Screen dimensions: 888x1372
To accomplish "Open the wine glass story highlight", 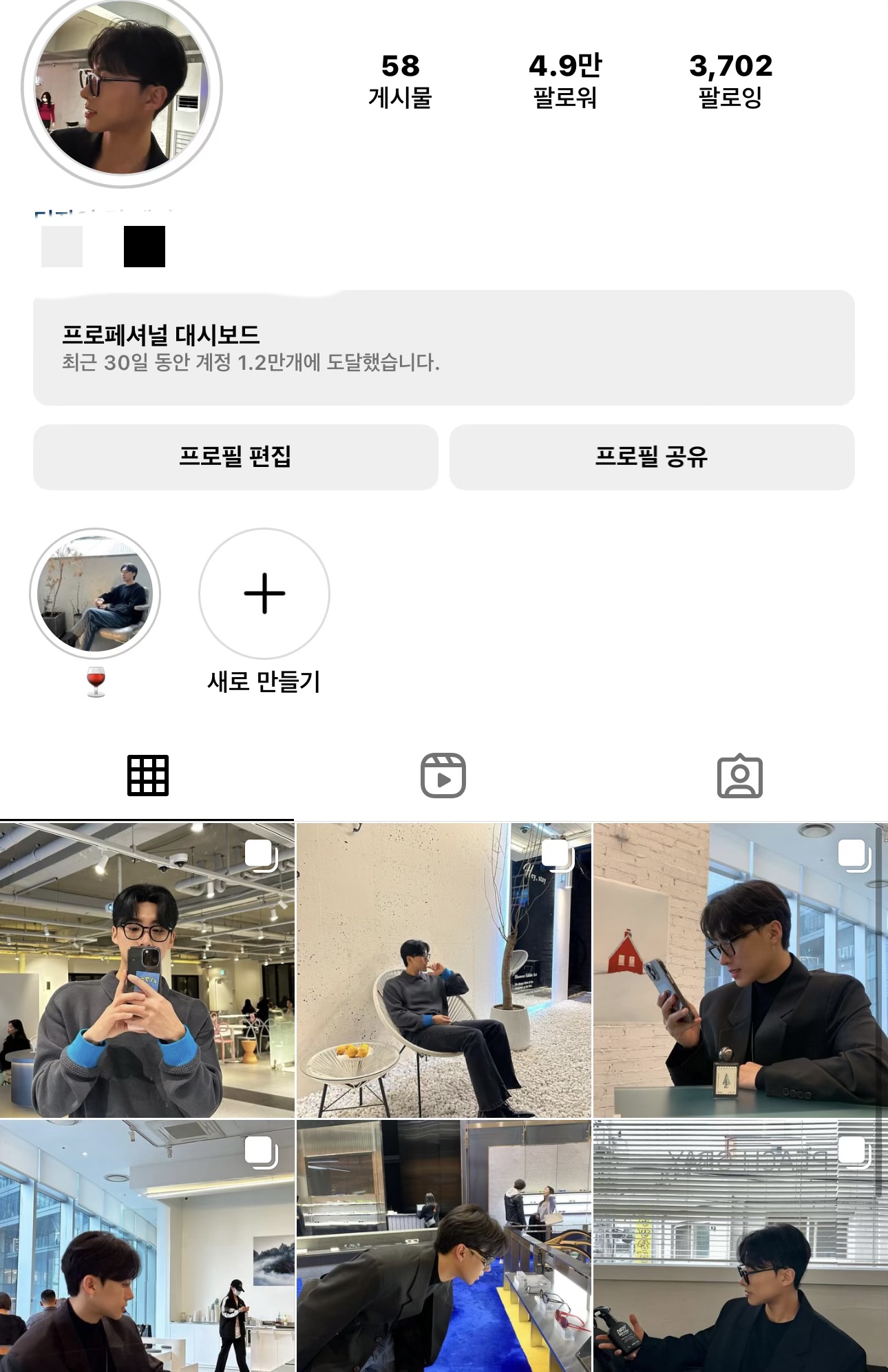I will 95,594.
